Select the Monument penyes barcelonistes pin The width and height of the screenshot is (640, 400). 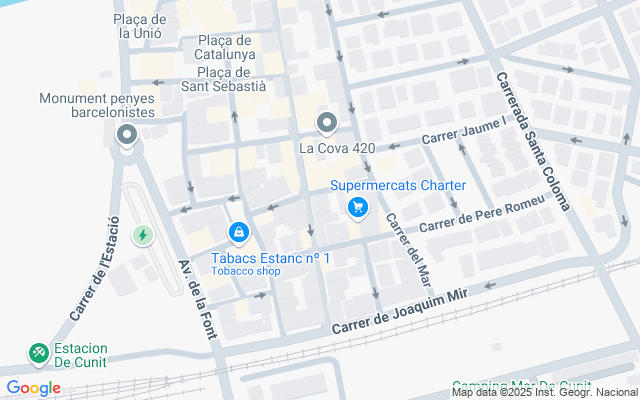(x=127, y=135)
